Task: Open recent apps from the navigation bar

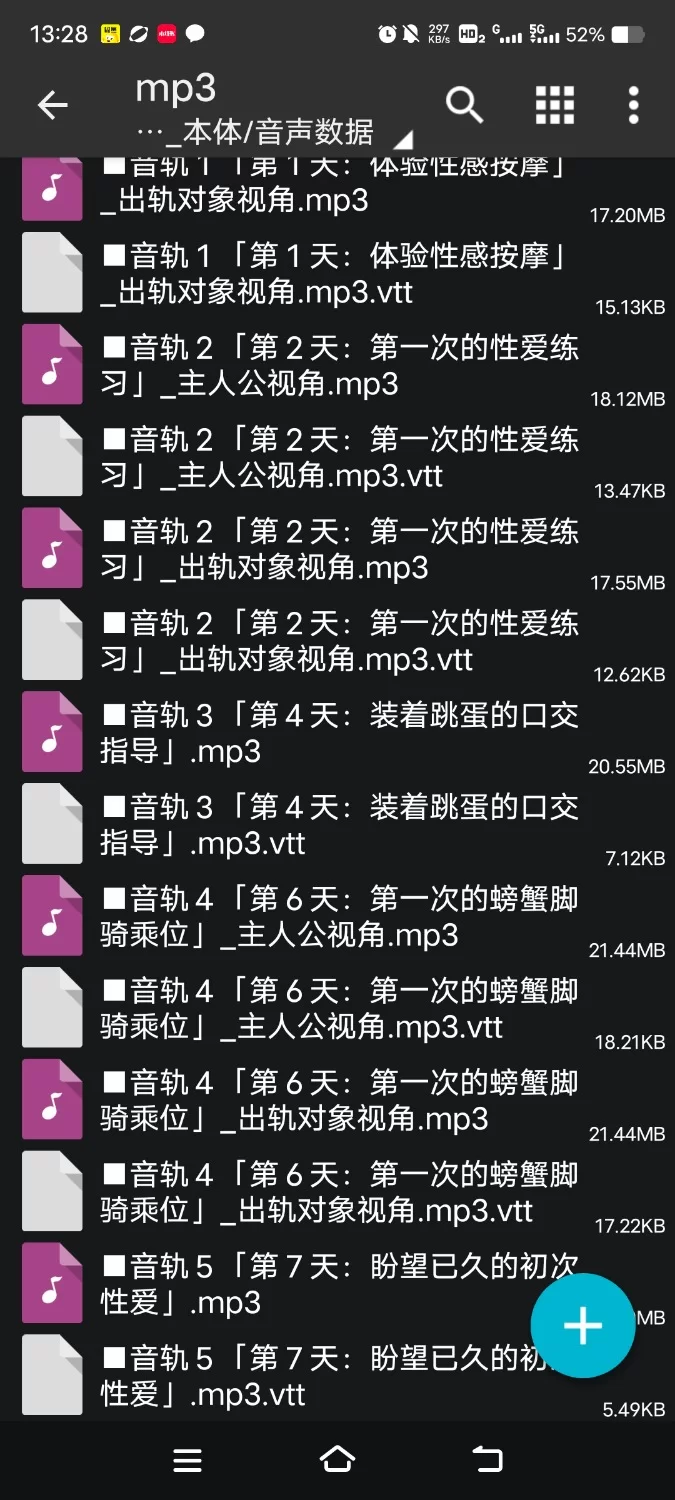Action: (x=187, y=1460)
